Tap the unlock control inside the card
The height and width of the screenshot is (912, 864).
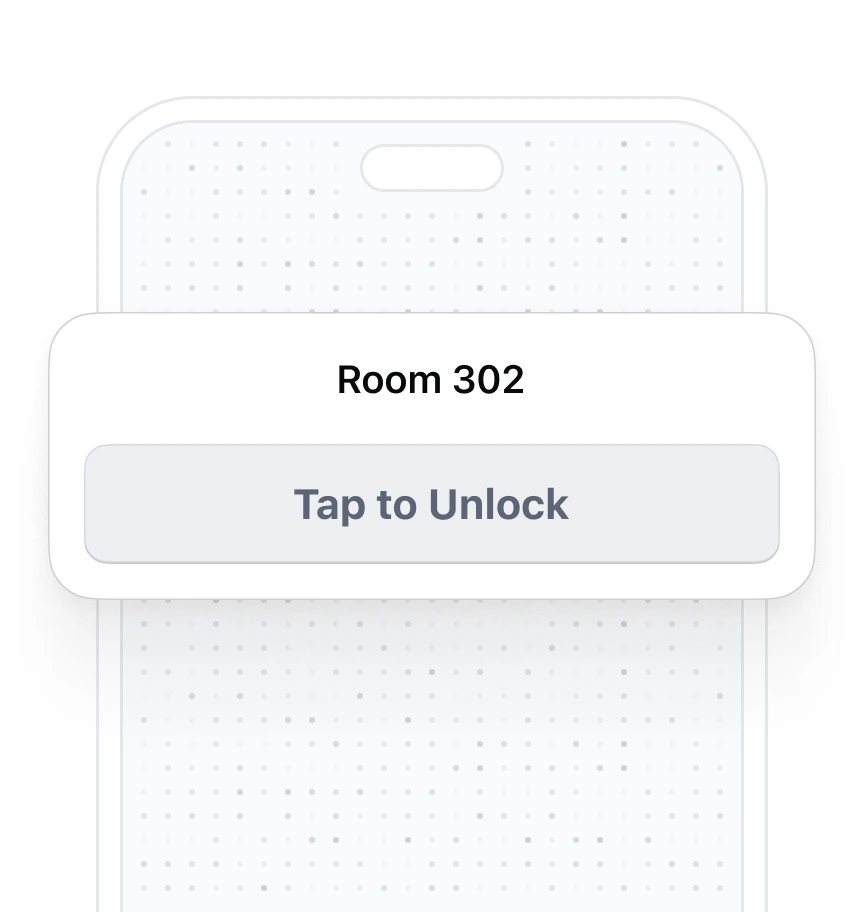point(431,503)
